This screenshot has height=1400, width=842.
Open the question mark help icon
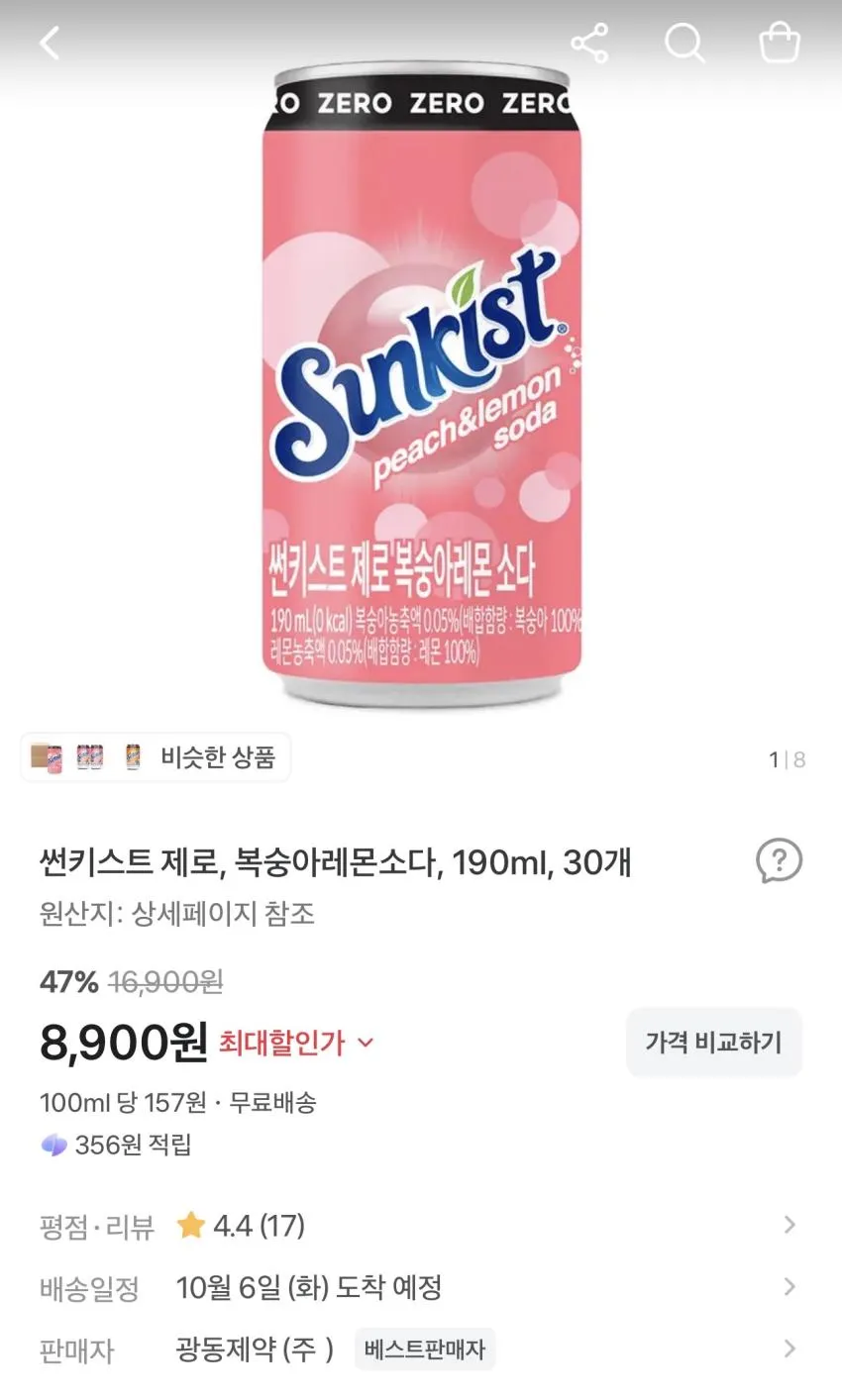point(779,861)
